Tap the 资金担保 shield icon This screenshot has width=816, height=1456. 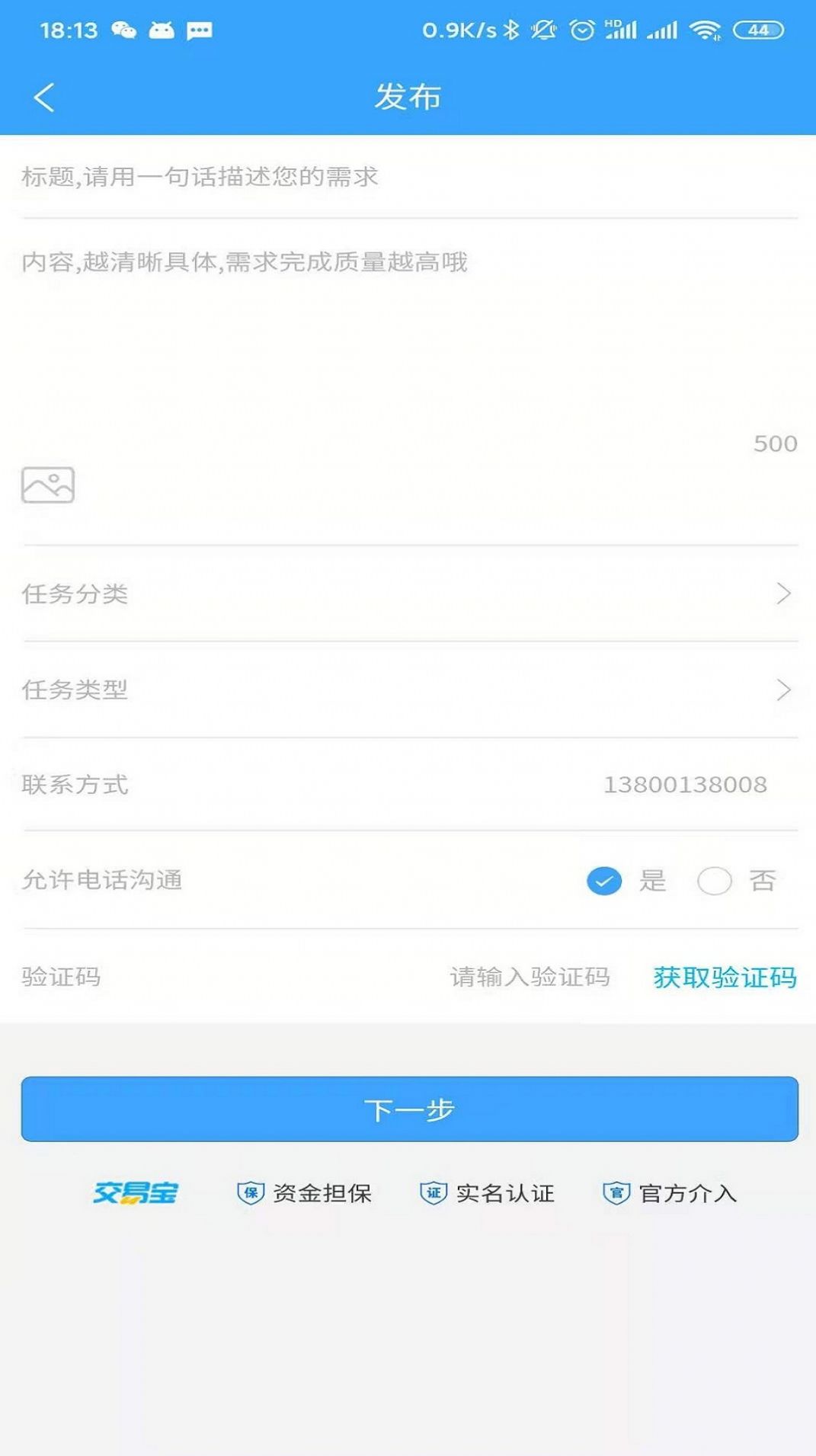point(251,1193)
